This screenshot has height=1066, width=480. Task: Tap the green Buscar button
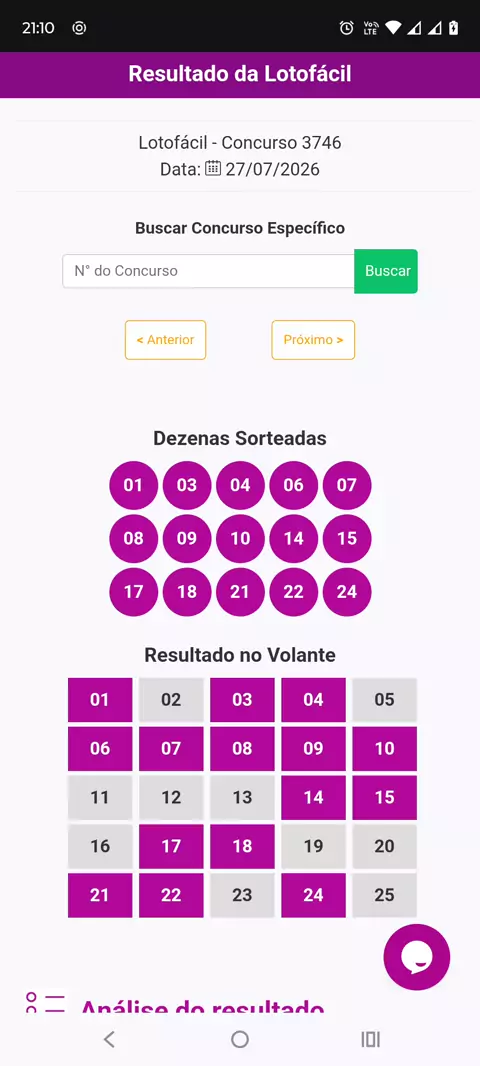tap(386, 271)
